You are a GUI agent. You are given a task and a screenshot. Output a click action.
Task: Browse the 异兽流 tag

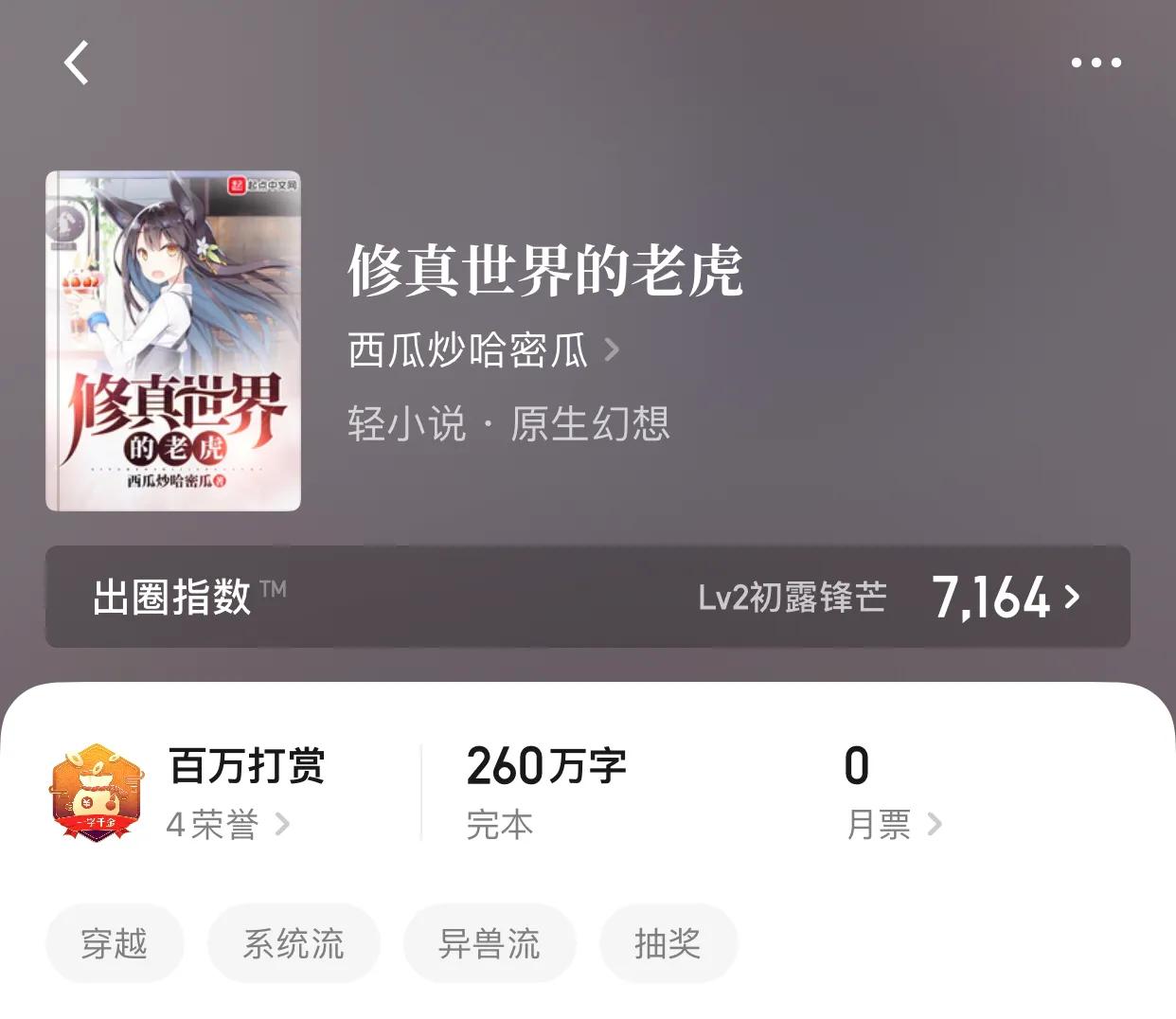490,943
